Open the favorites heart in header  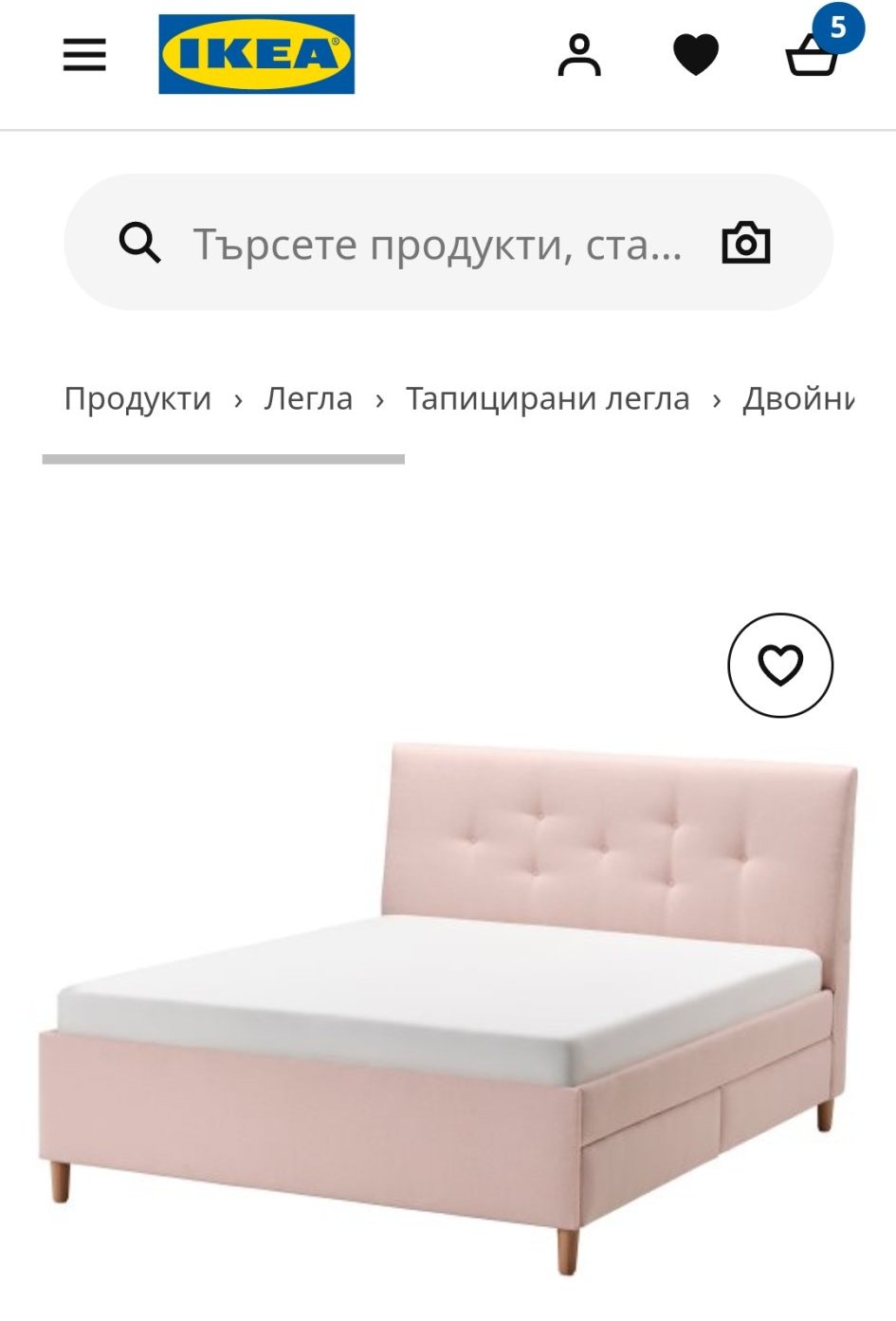696,55
